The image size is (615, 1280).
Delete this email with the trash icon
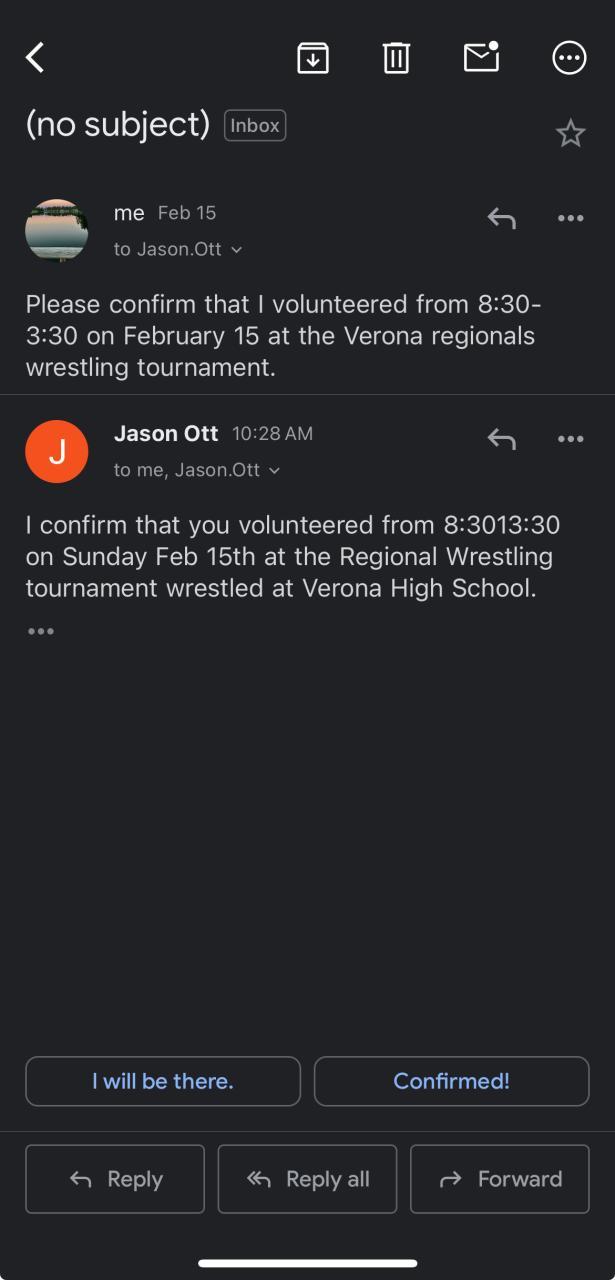(x=396, y=58)
